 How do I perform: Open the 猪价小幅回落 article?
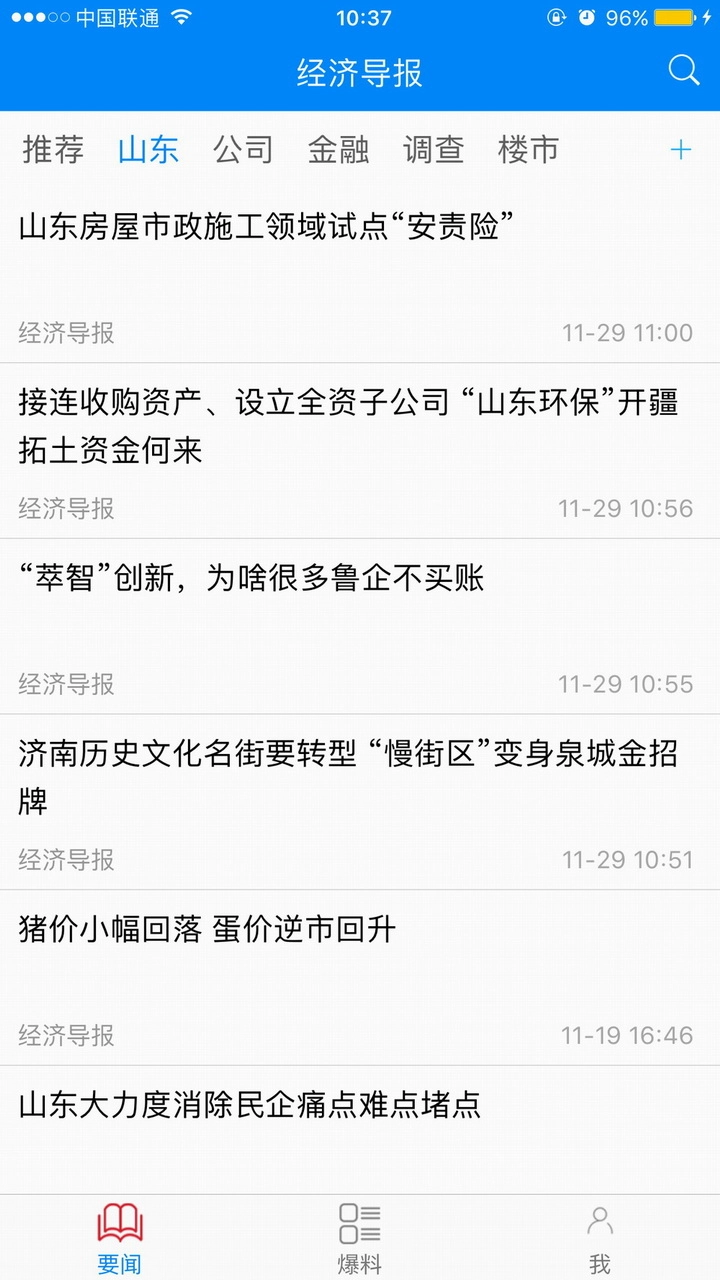tap(208, 929)
